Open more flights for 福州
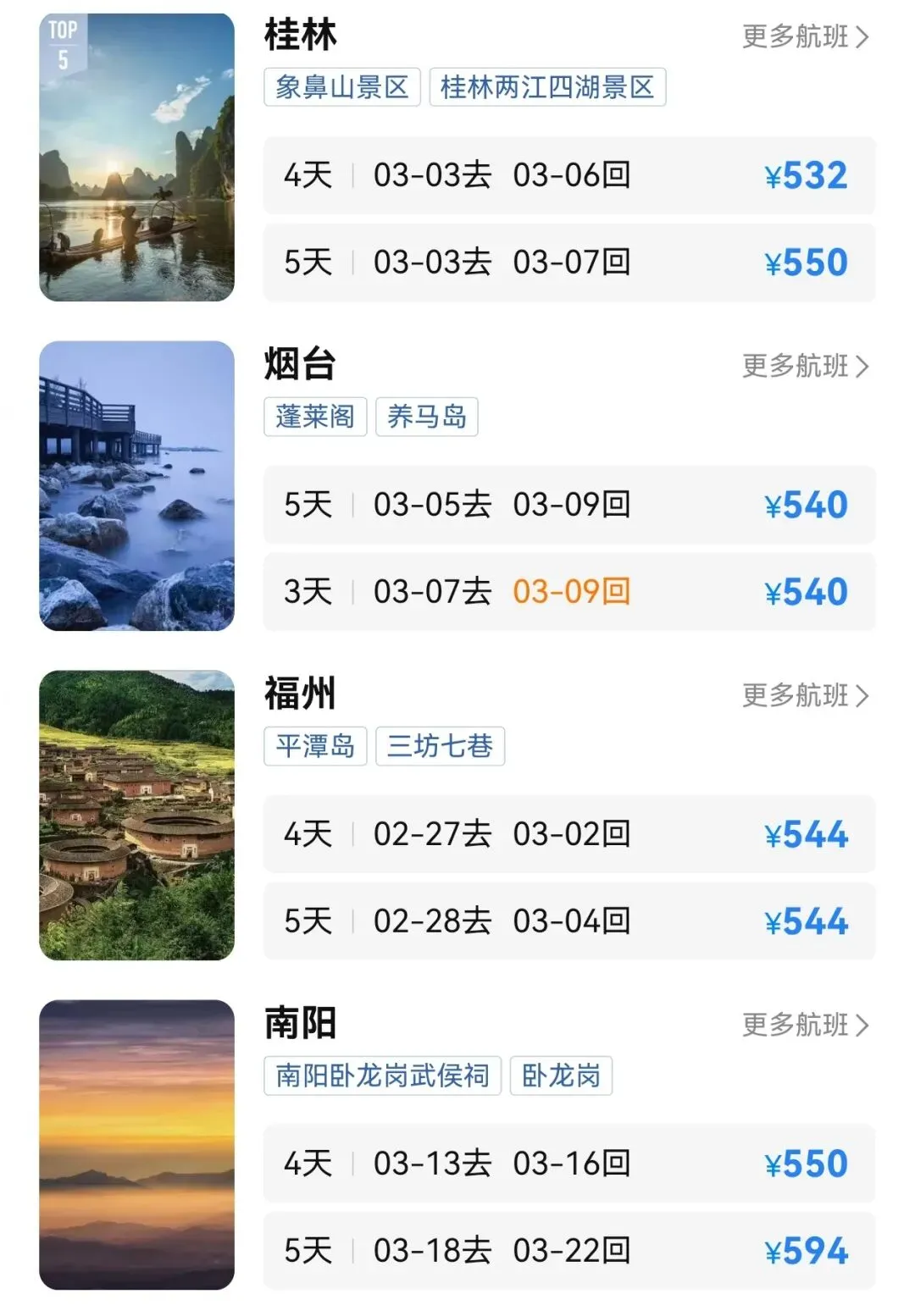This screenshot has width=915, height=1316. 806,695
